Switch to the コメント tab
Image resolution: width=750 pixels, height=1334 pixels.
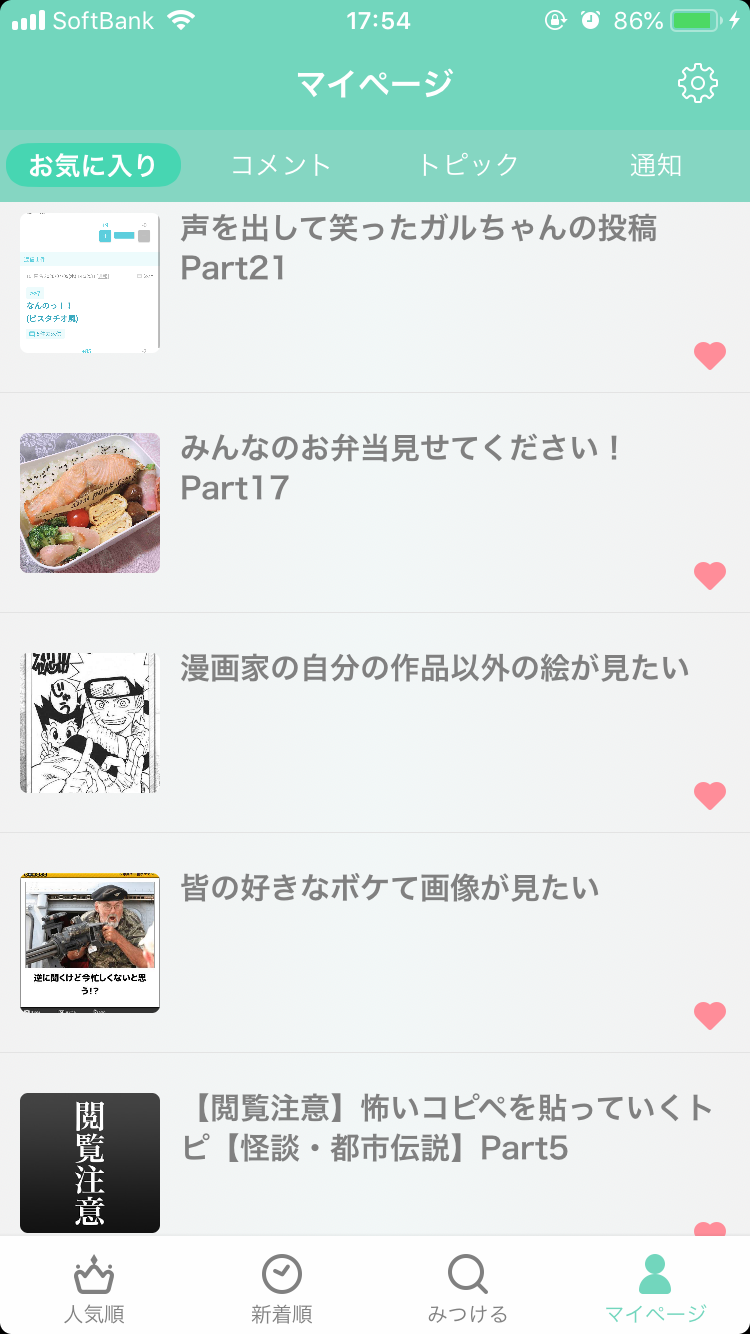coord(281,165)
